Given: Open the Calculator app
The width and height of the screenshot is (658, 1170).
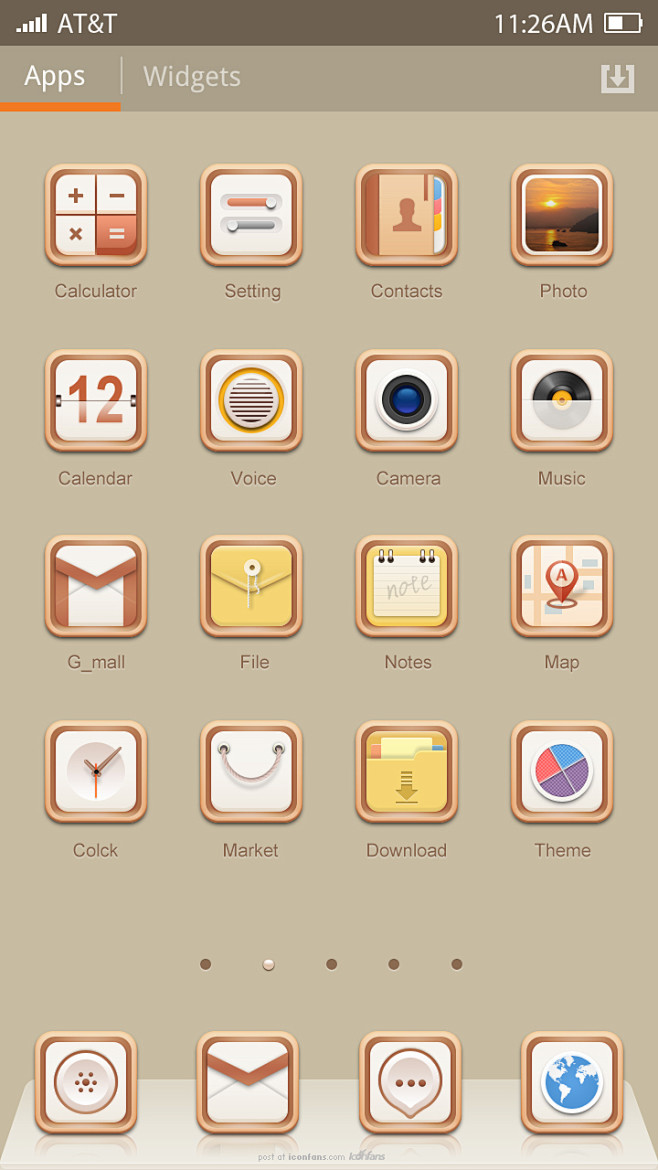Looking at the screenshot, I should click(96, 215).
